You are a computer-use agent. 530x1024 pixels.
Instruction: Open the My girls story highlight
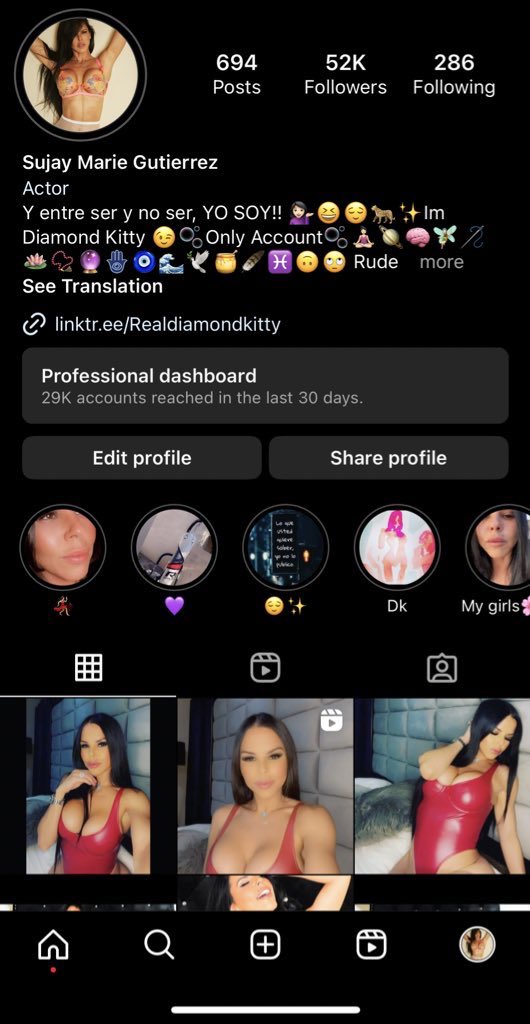point(497,560)
